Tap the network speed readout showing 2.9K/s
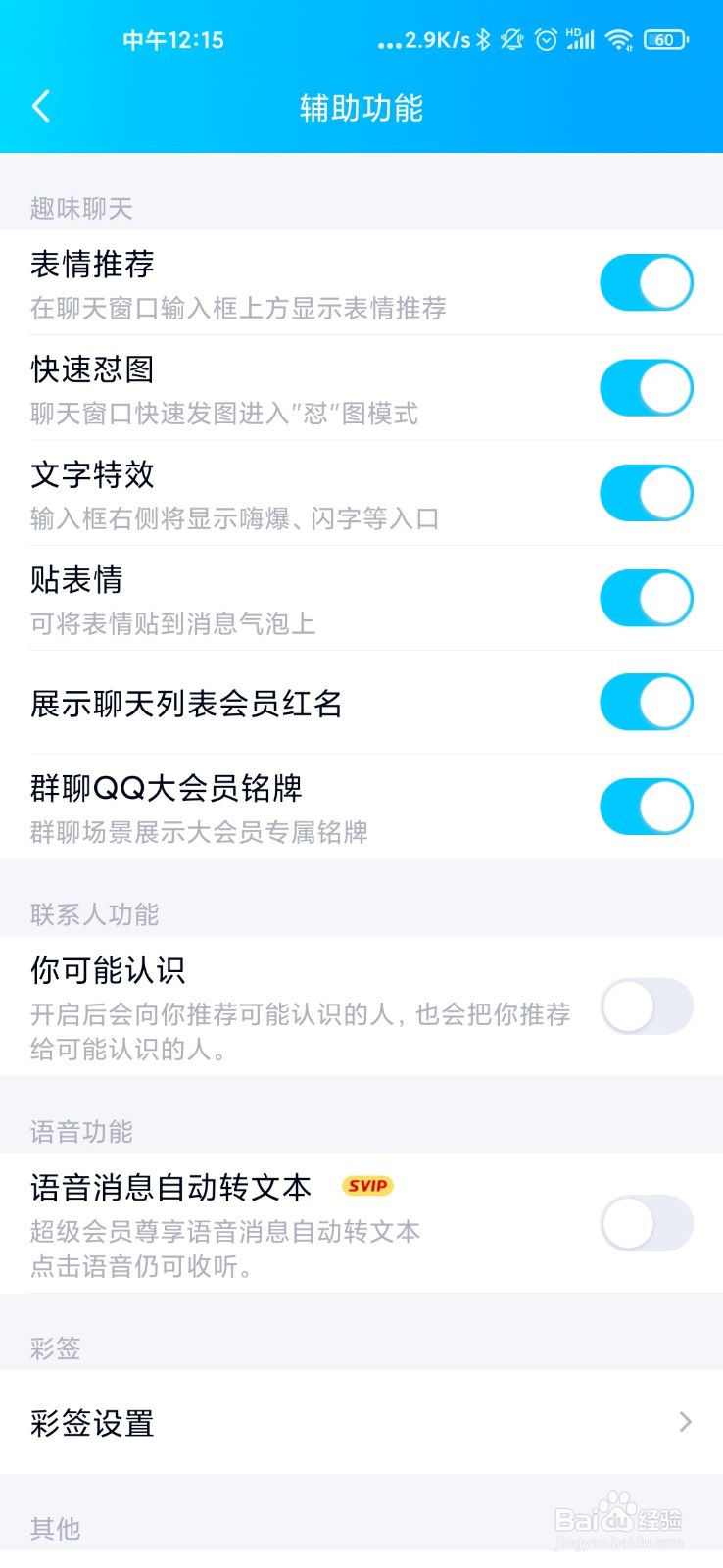723x1568 pixels. click(x=436, y=40)
